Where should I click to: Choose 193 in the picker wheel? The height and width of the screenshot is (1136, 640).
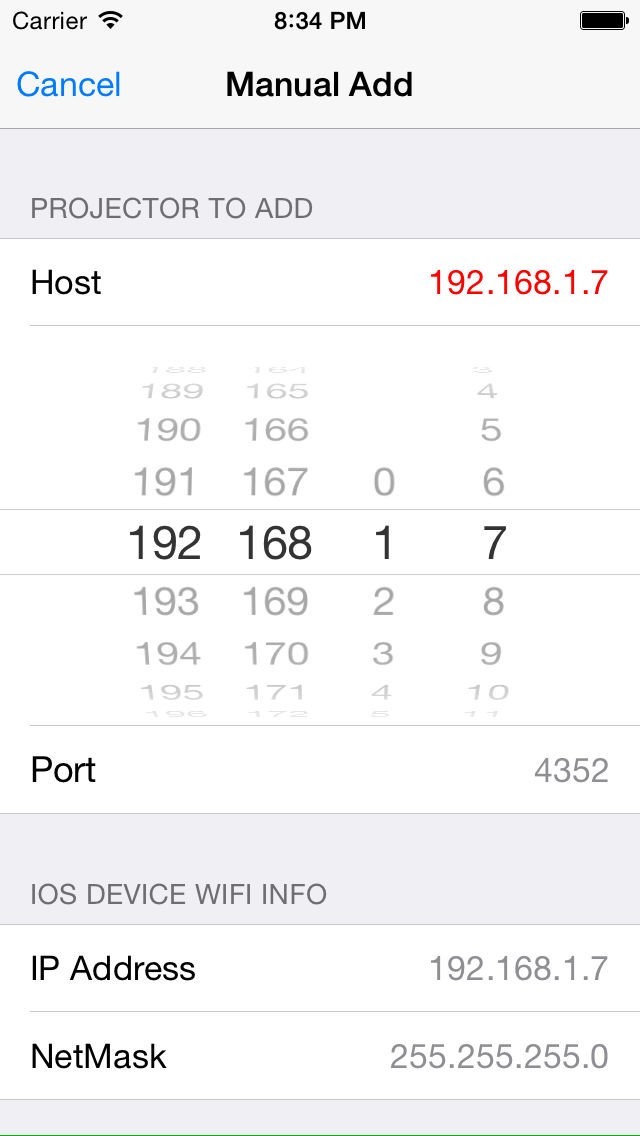165,602
